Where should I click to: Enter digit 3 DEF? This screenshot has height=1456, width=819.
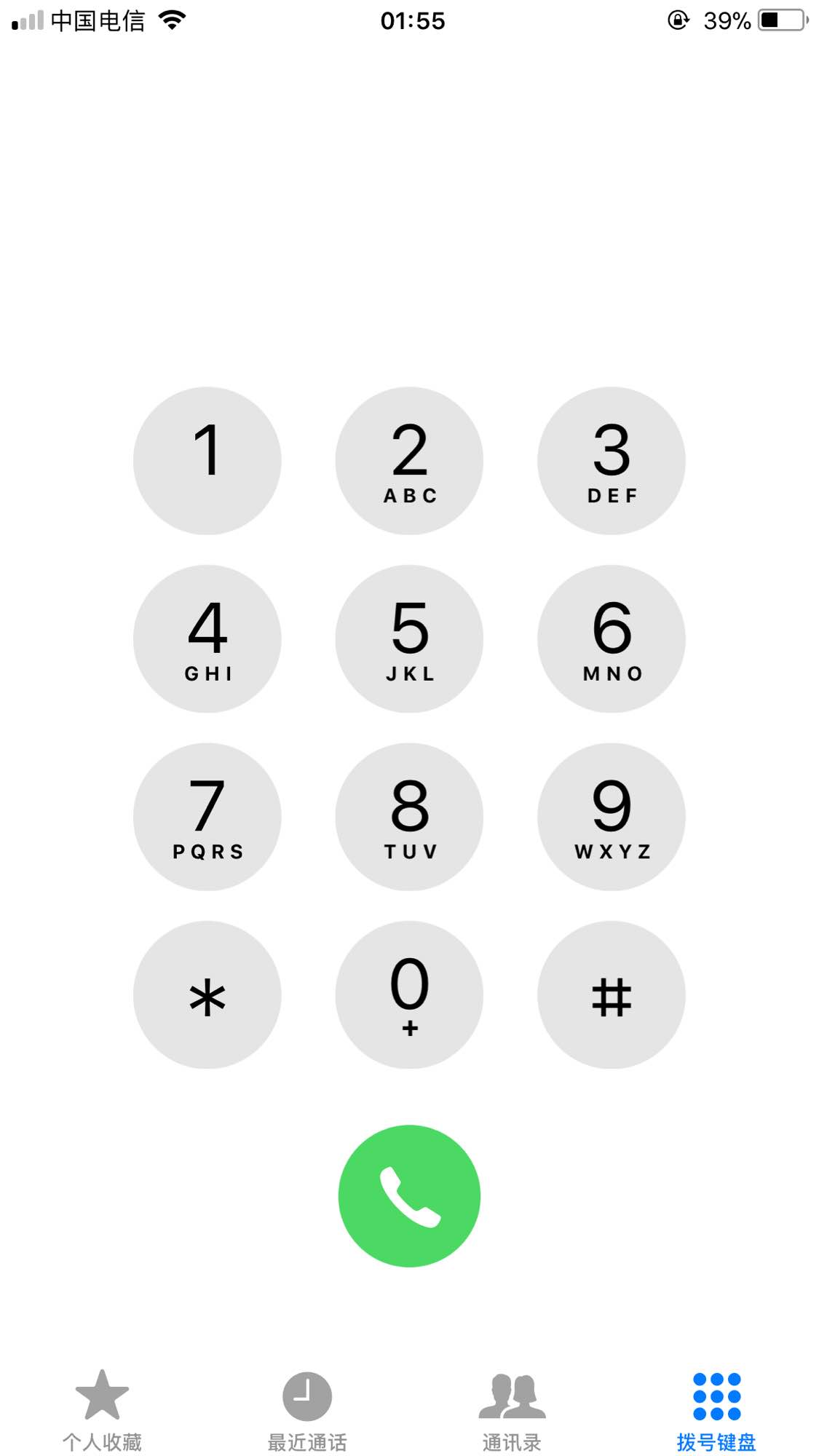(612, 461)
